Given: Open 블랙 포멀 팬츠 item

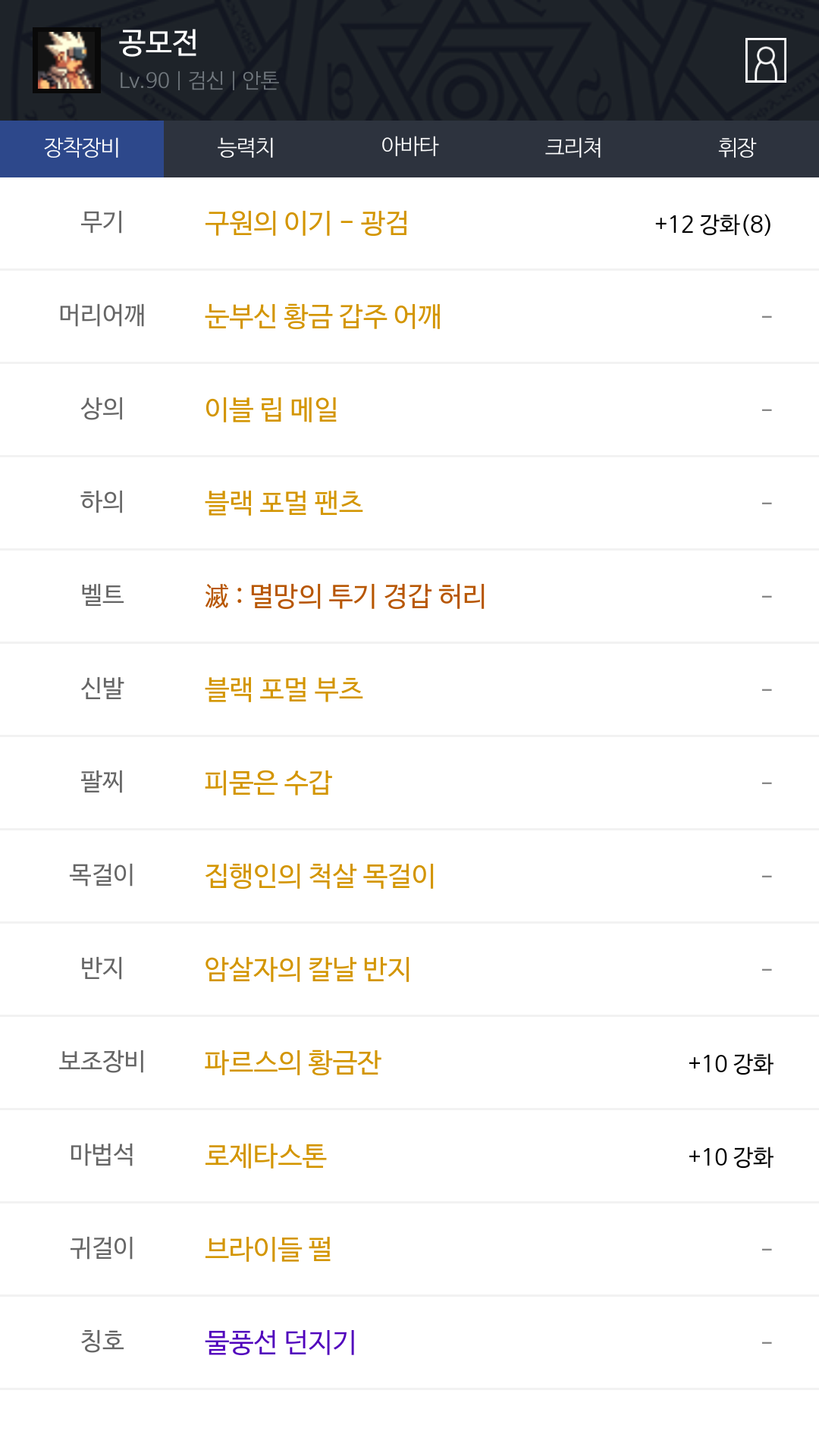Looking at the screenshot, I should (284, 503).
